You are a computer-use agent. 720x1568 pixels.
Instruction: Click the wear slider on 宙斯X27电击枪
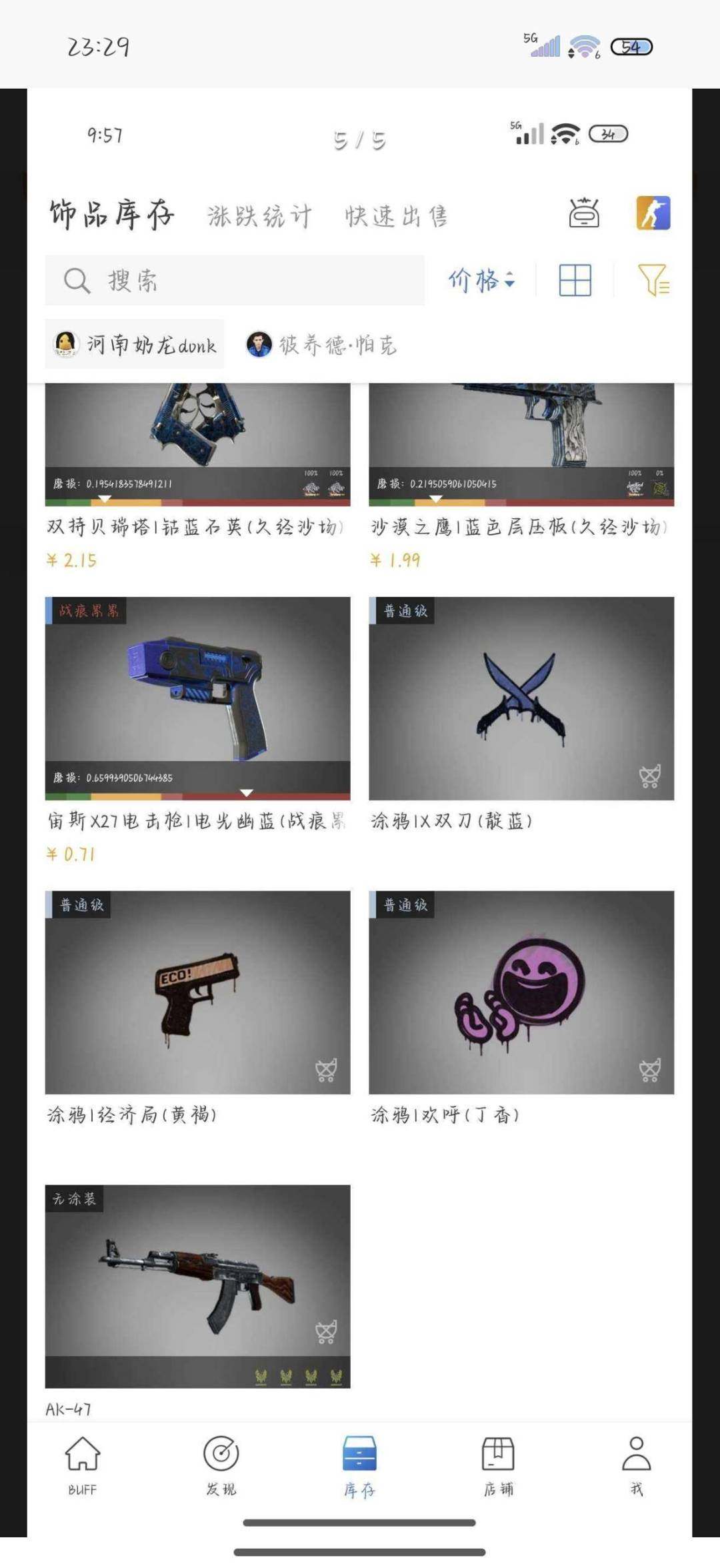247,794
